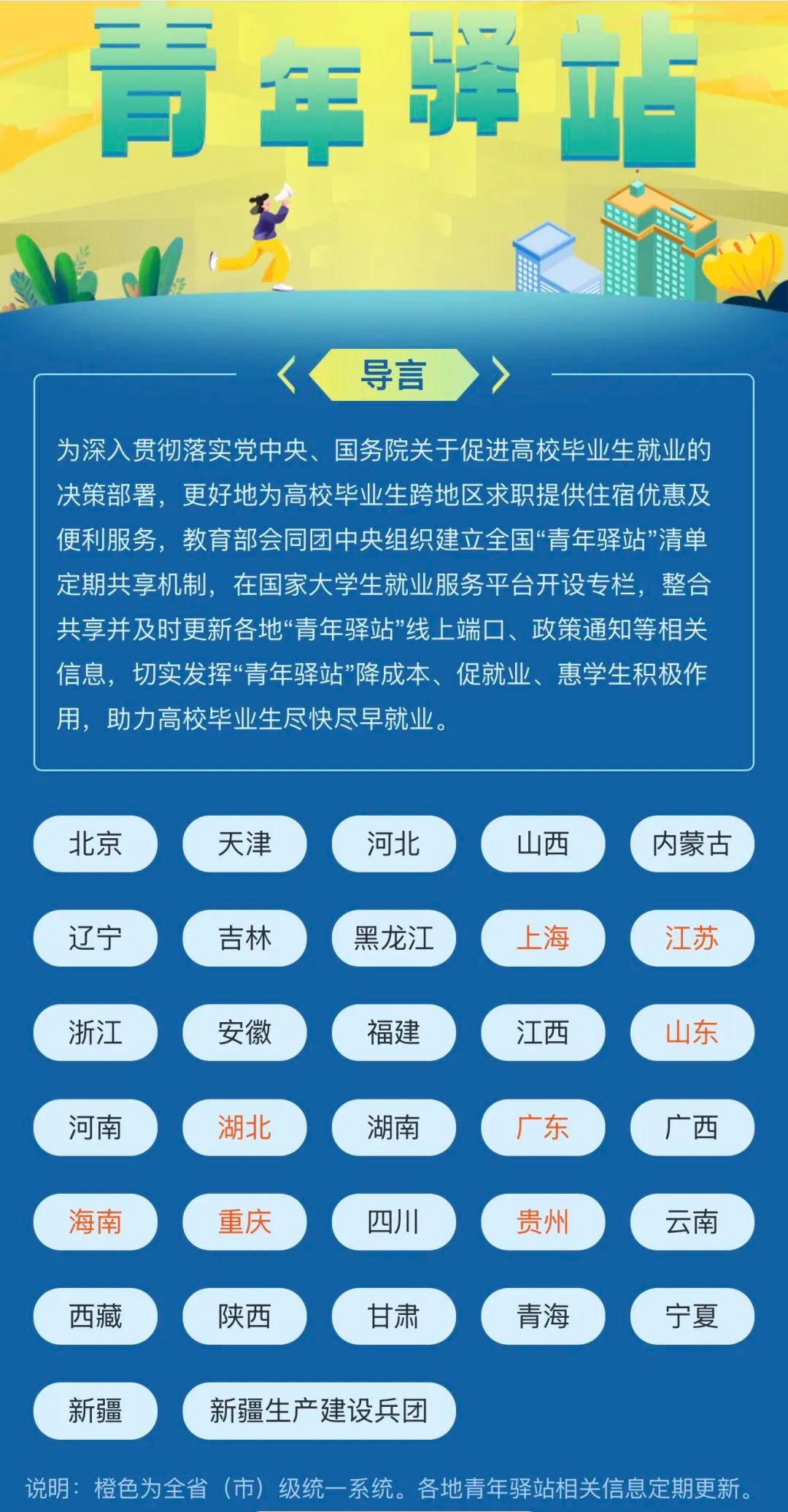Choose the 四川 region
The width and height of the screenshot is (788, 1512).
click(x=393, y=1221)
